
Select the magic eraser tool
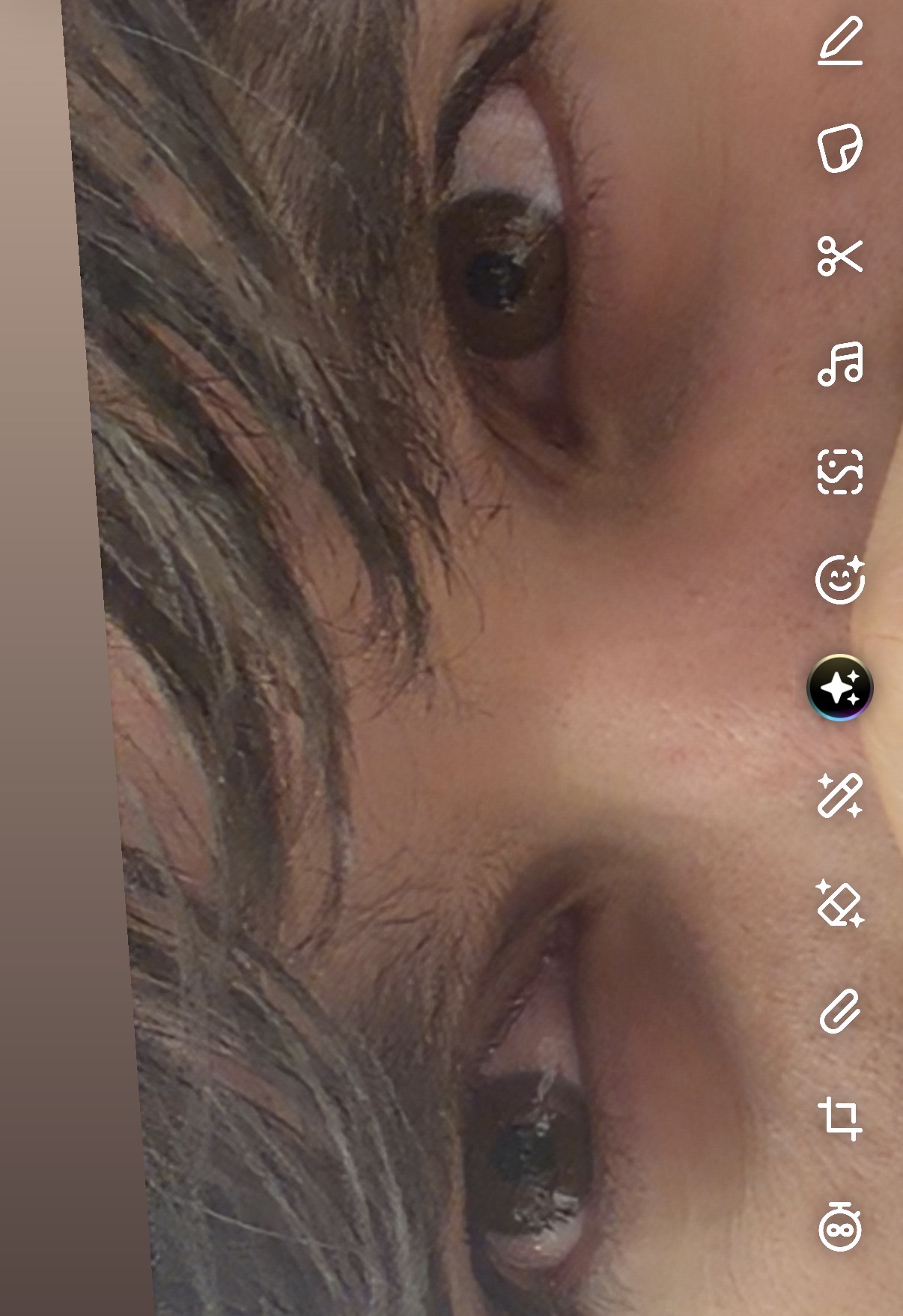coord(840,903)
